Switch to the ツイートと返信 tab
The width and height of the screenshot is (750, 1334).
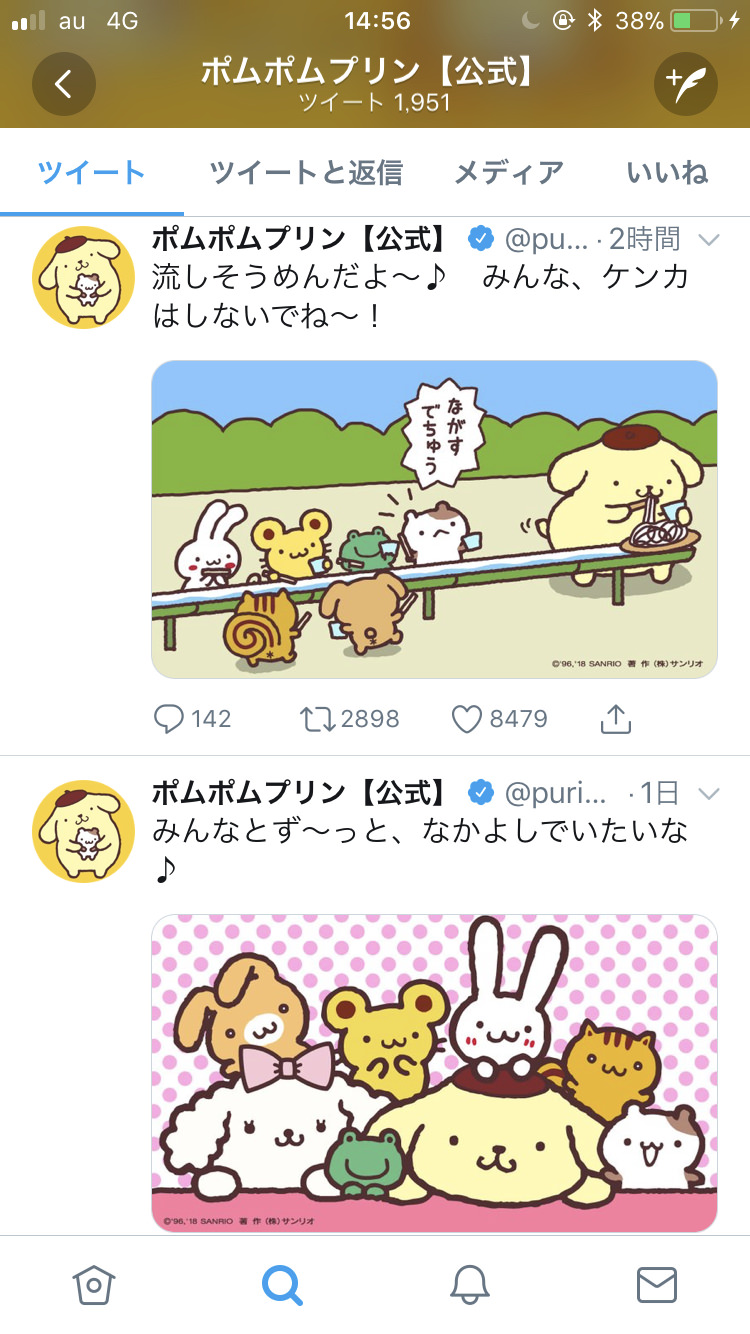pos(306,172)
